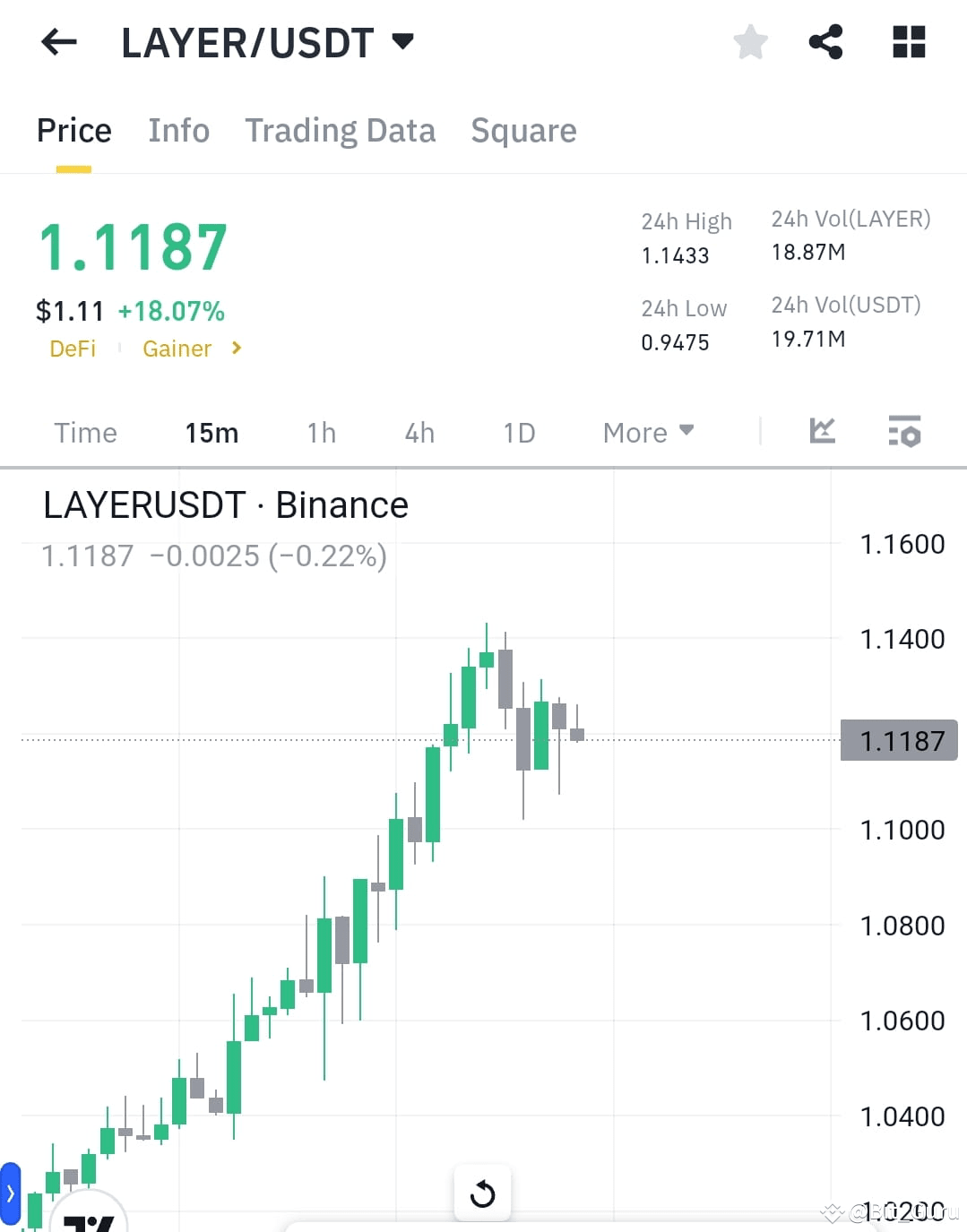Switch chart timeframe to 1h
This screenshot has height=1232, width=967.
(320, 433)
